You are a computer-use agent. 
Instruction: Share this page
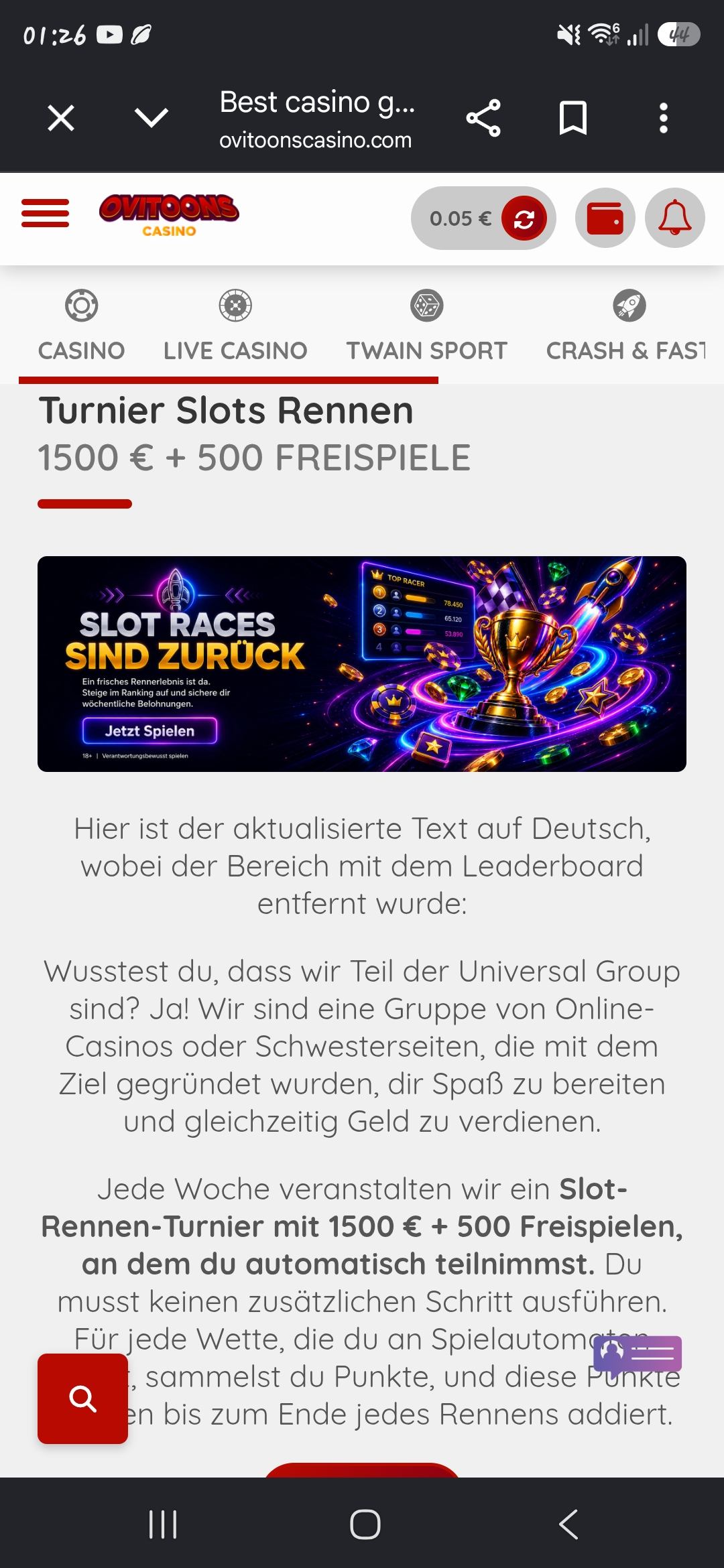[483, 119]
